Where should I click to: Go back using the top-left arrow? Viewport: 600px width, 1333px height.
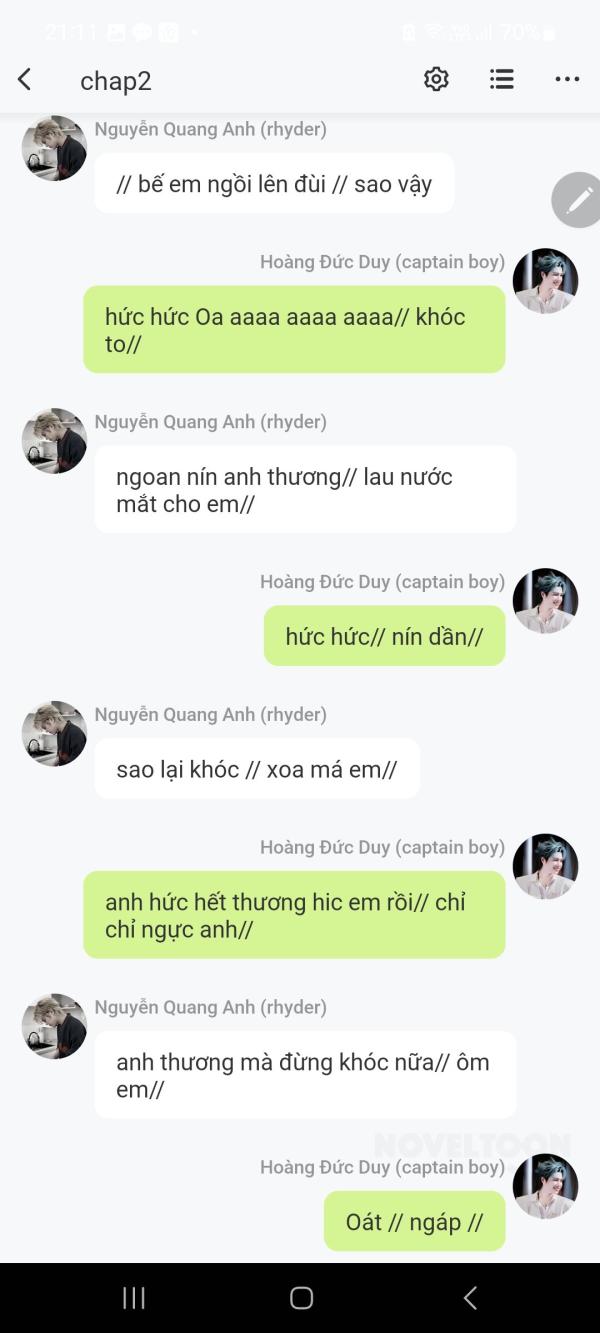click(x=25, y=80)
